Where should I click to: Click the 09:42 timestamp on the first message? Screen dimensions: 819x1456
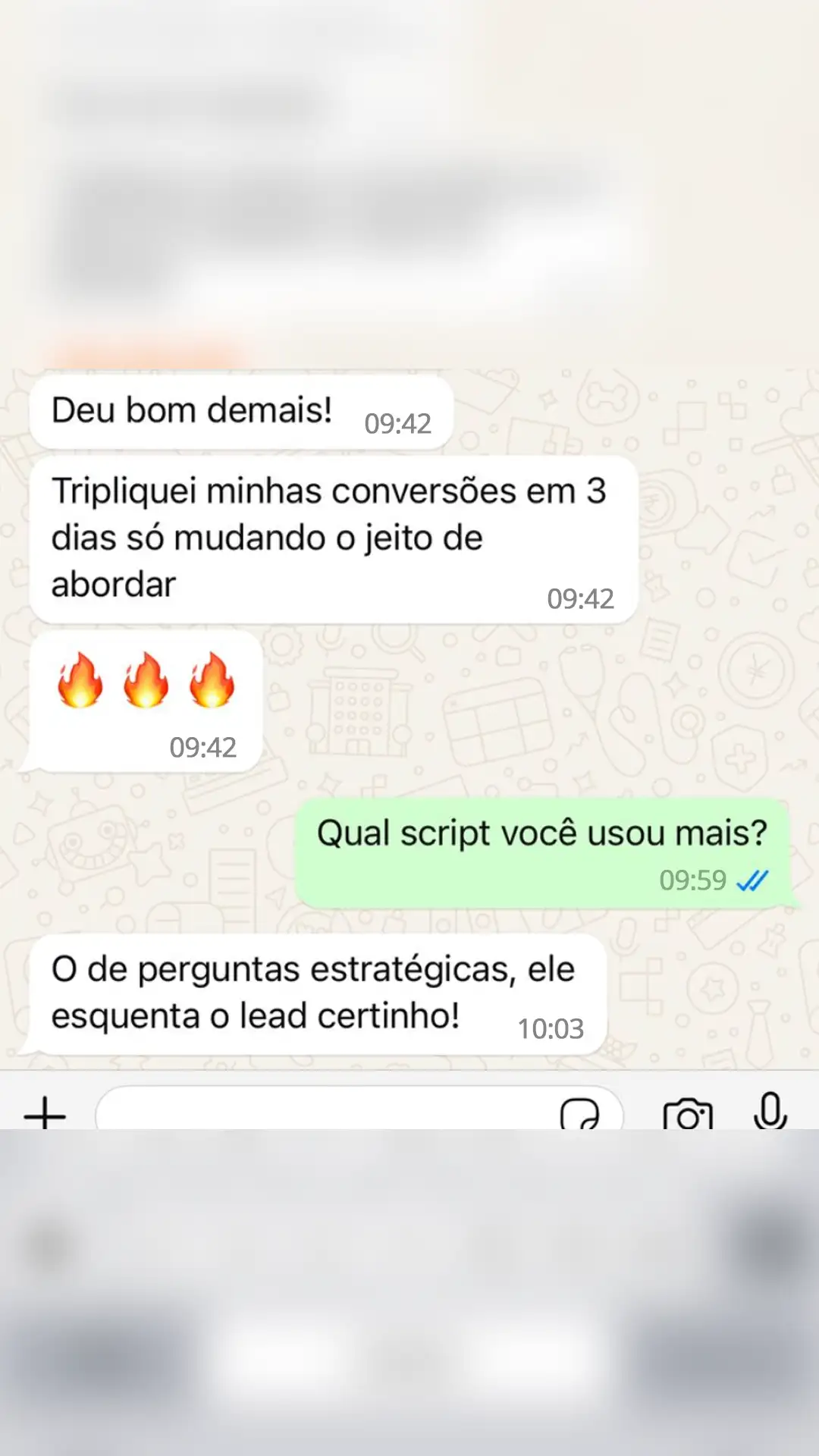click(397, 422)
